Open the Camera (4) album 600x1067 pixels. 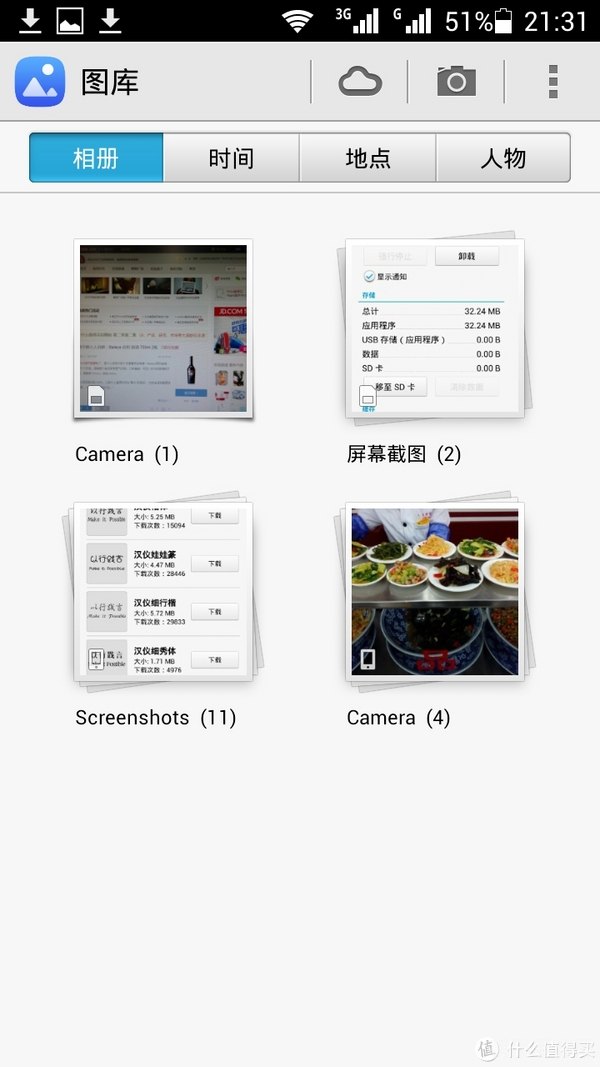[x=433, y=592]
